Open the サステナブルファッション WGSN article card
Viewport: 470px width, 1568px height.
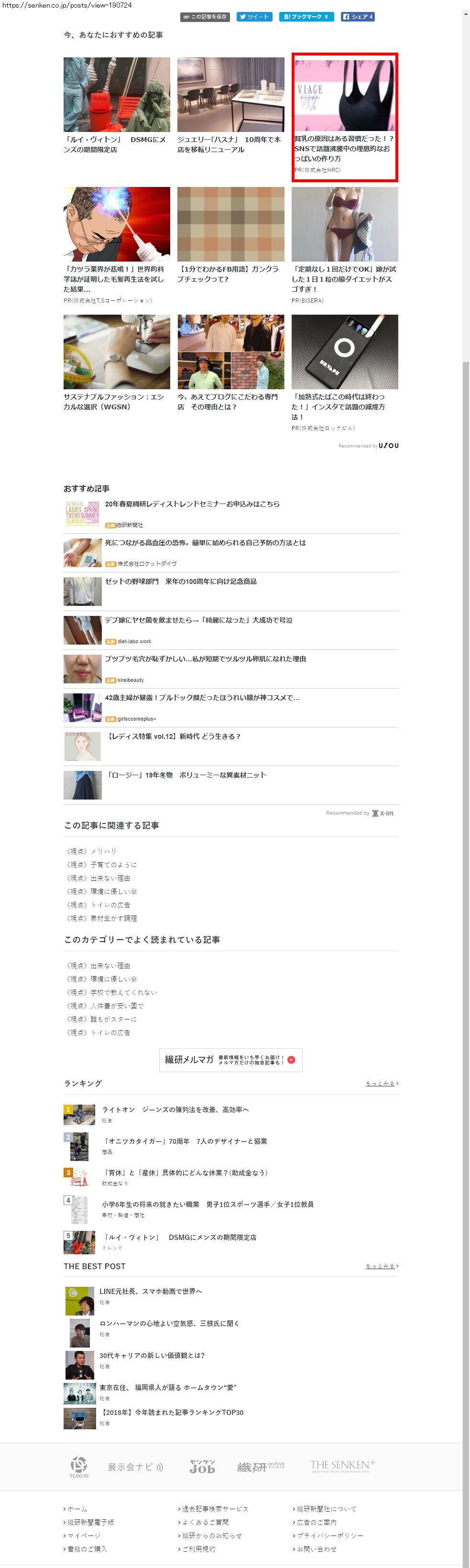pyautogui.click(x=116, y=363)
